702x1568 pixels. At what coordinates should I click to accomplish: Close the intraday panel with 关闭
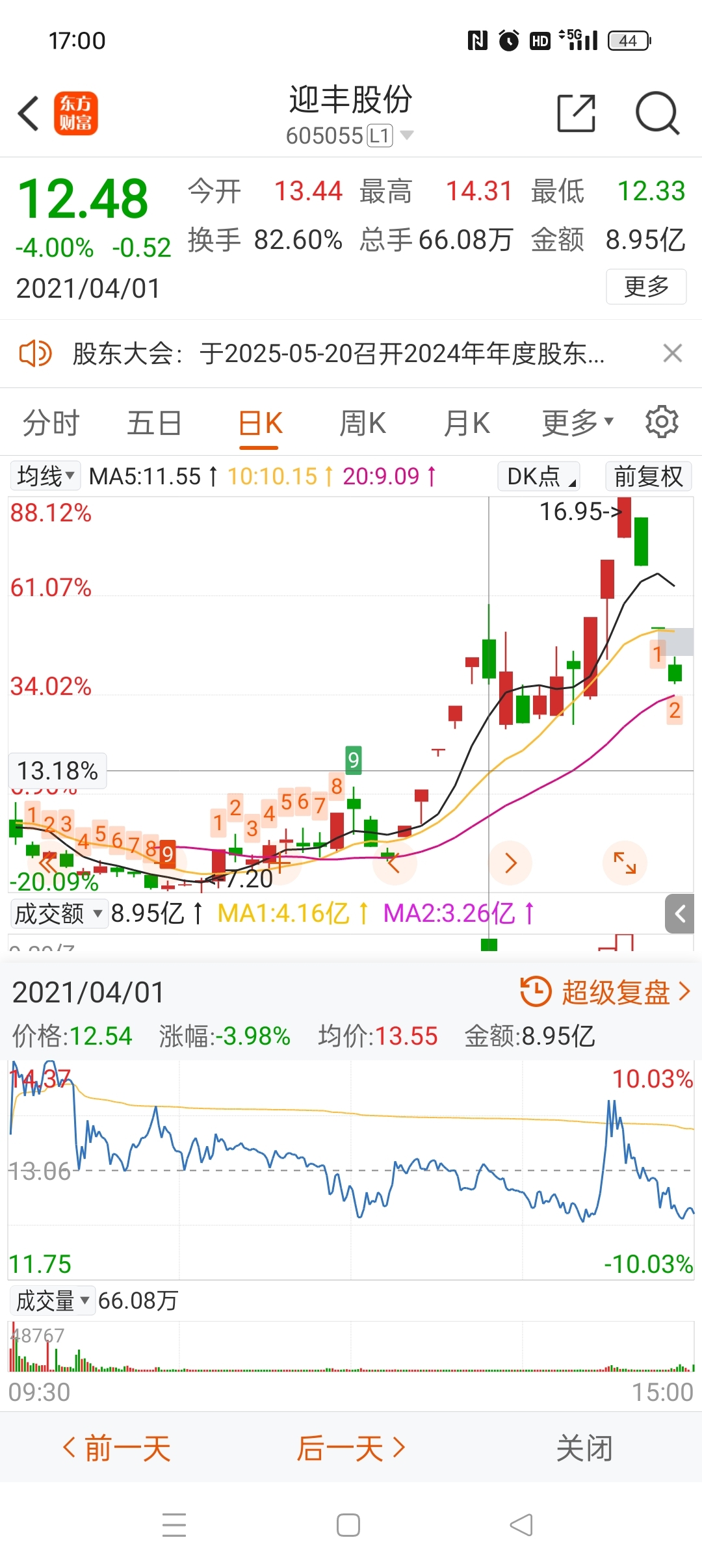(x=584, y=1448)
